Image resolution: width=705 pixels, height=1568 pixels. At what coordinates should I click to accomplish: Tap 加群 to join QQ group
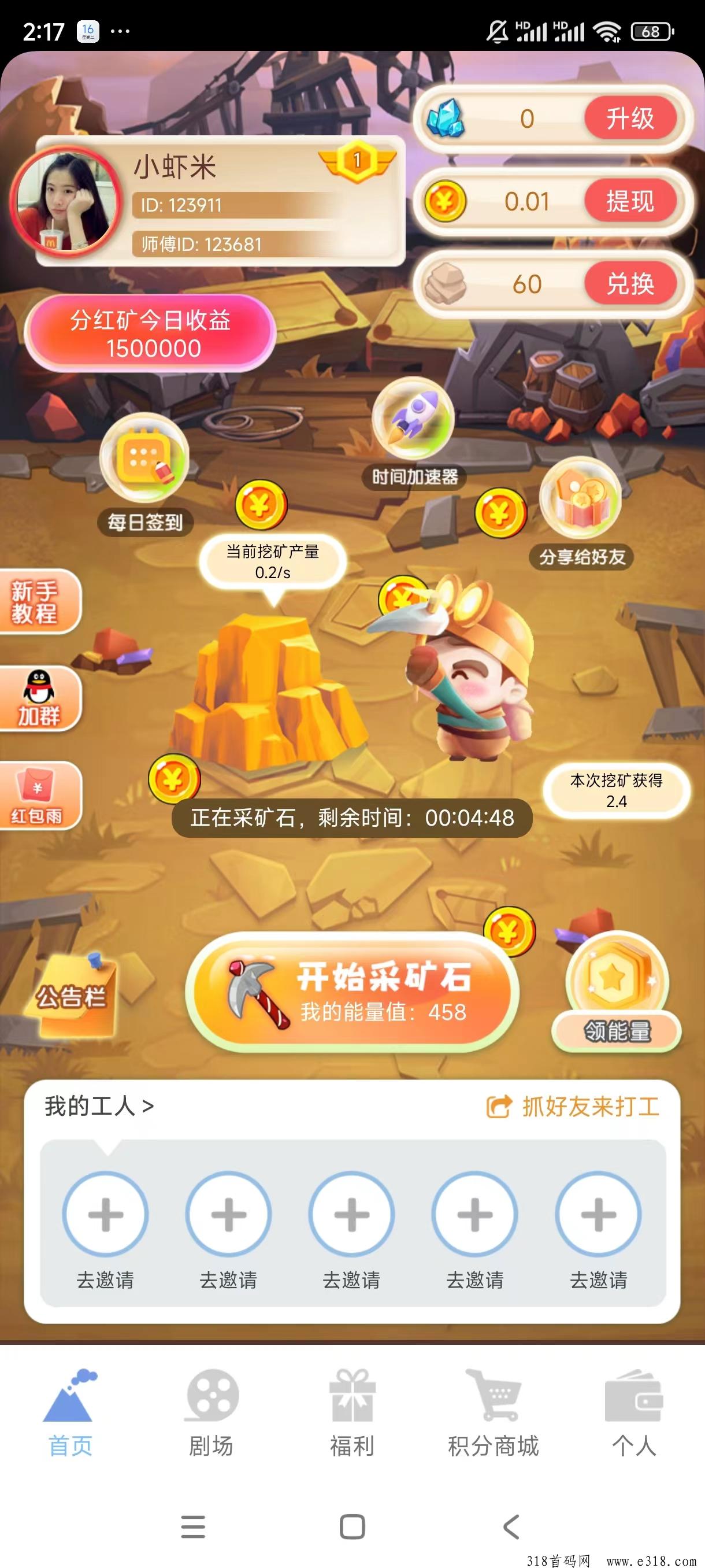38,698
